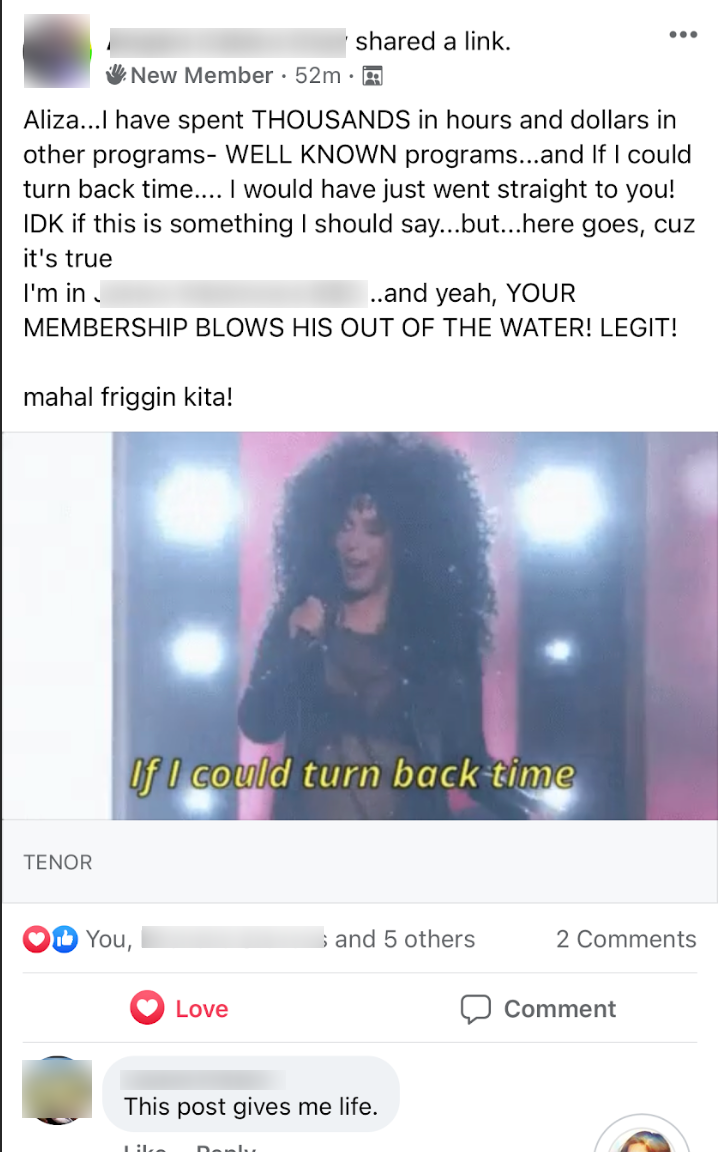
Task: Tap the Comment button
Action: 538,1009
